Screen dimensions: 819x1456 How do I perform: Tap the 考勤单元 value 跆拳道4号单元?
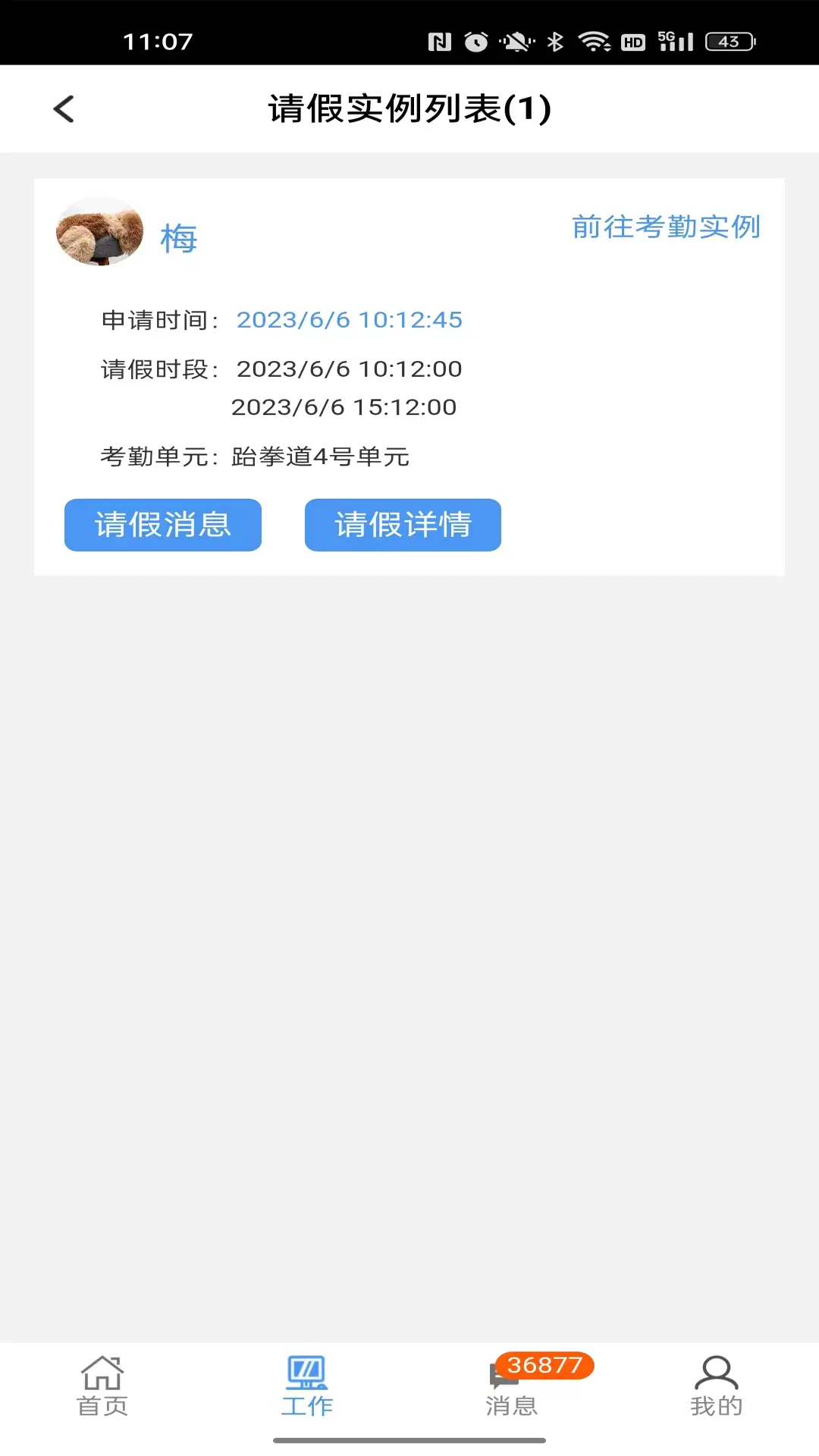(320, 456)
